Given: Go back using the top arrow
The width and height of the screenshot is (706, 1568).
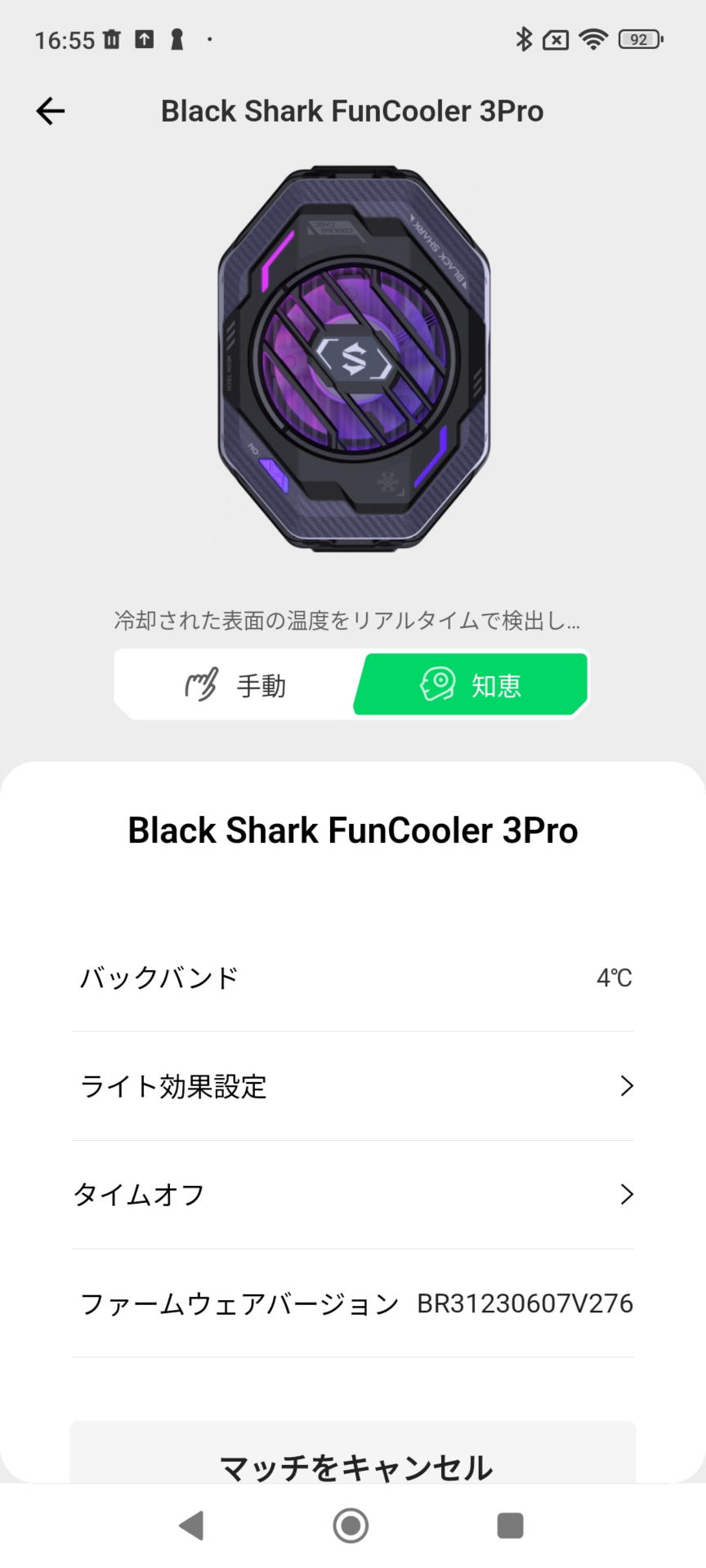Looking at the screenshot, I should pyautogui.click(x=51, y=111).
